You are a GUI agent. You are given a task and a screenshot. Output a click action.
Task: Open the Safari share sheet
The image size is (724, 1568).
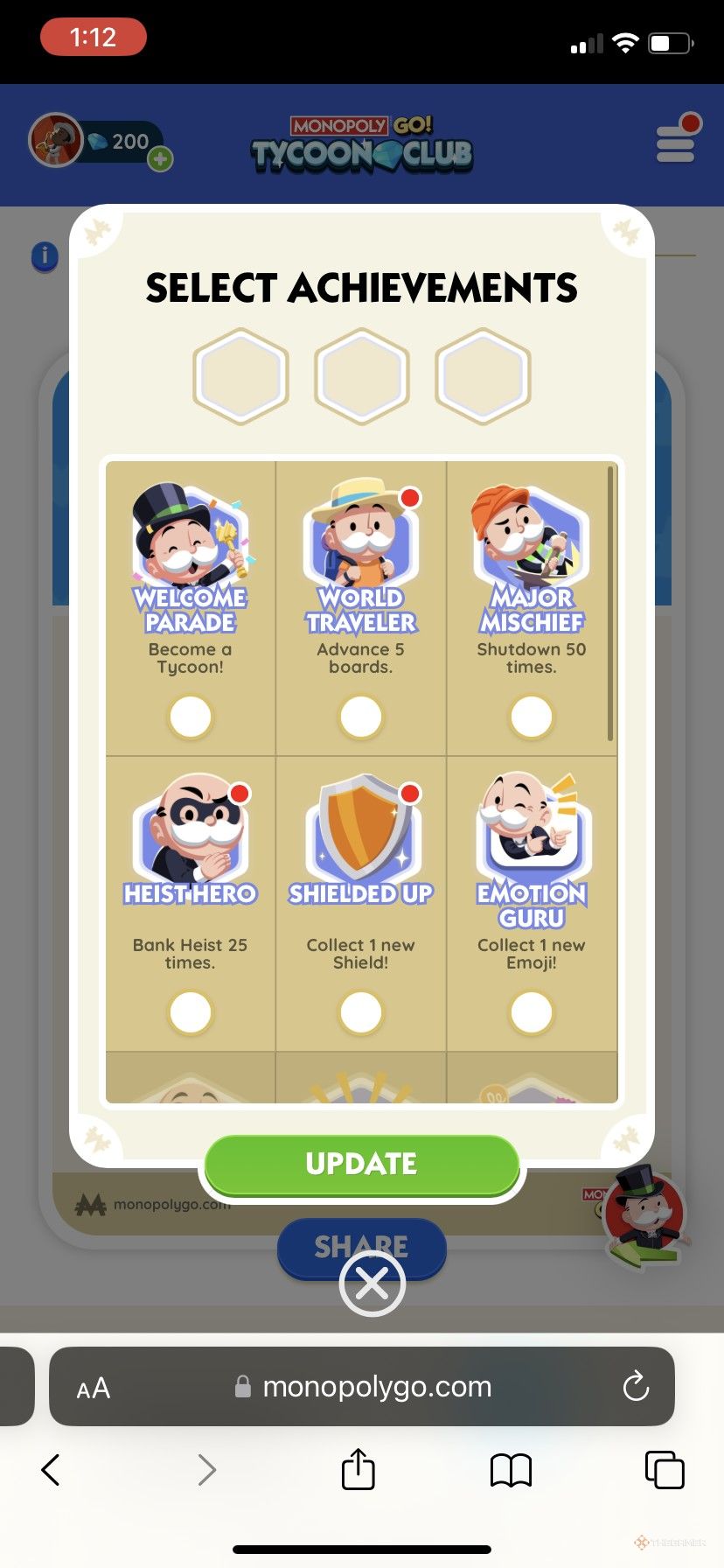pyautogui.click(x=358, y=1468)
